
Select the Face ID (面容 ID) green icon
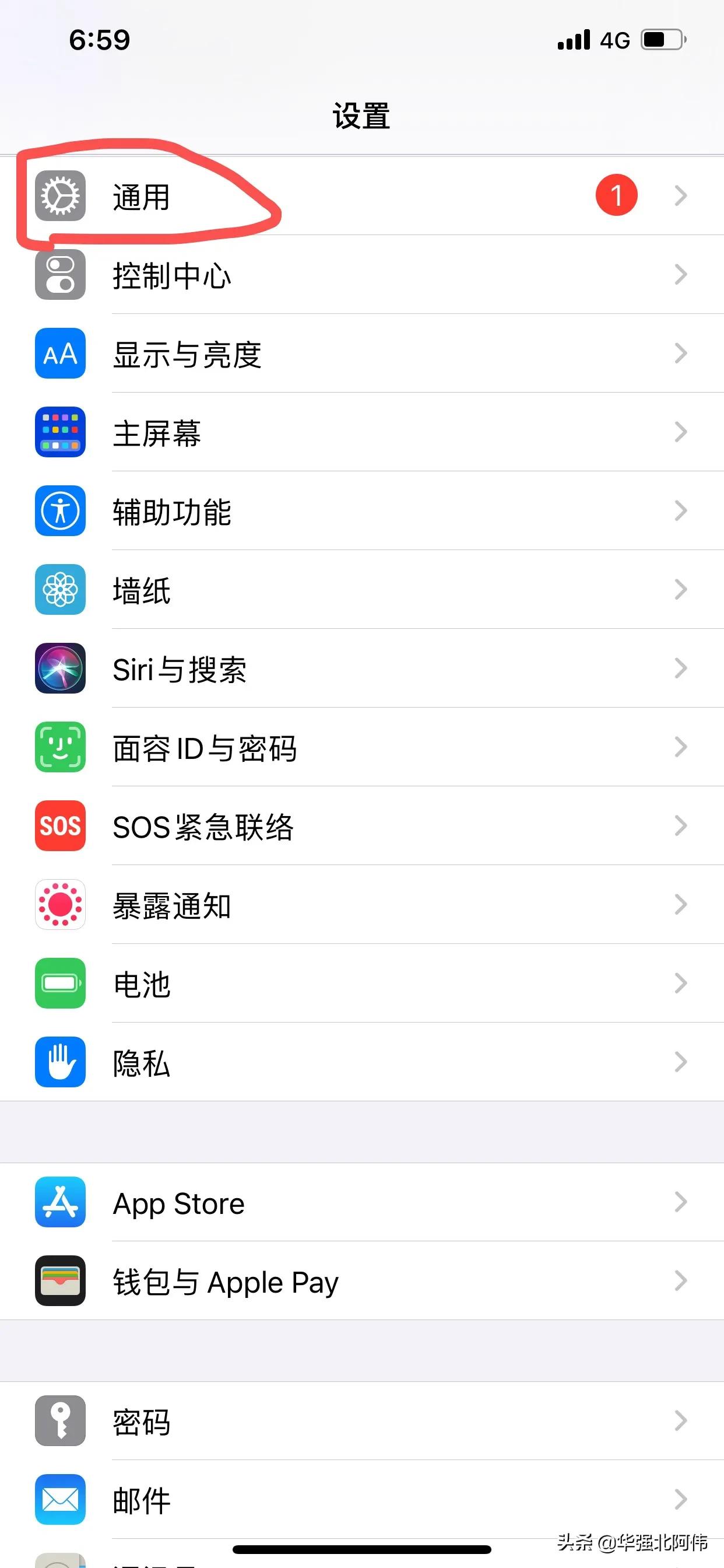[59, 747]
